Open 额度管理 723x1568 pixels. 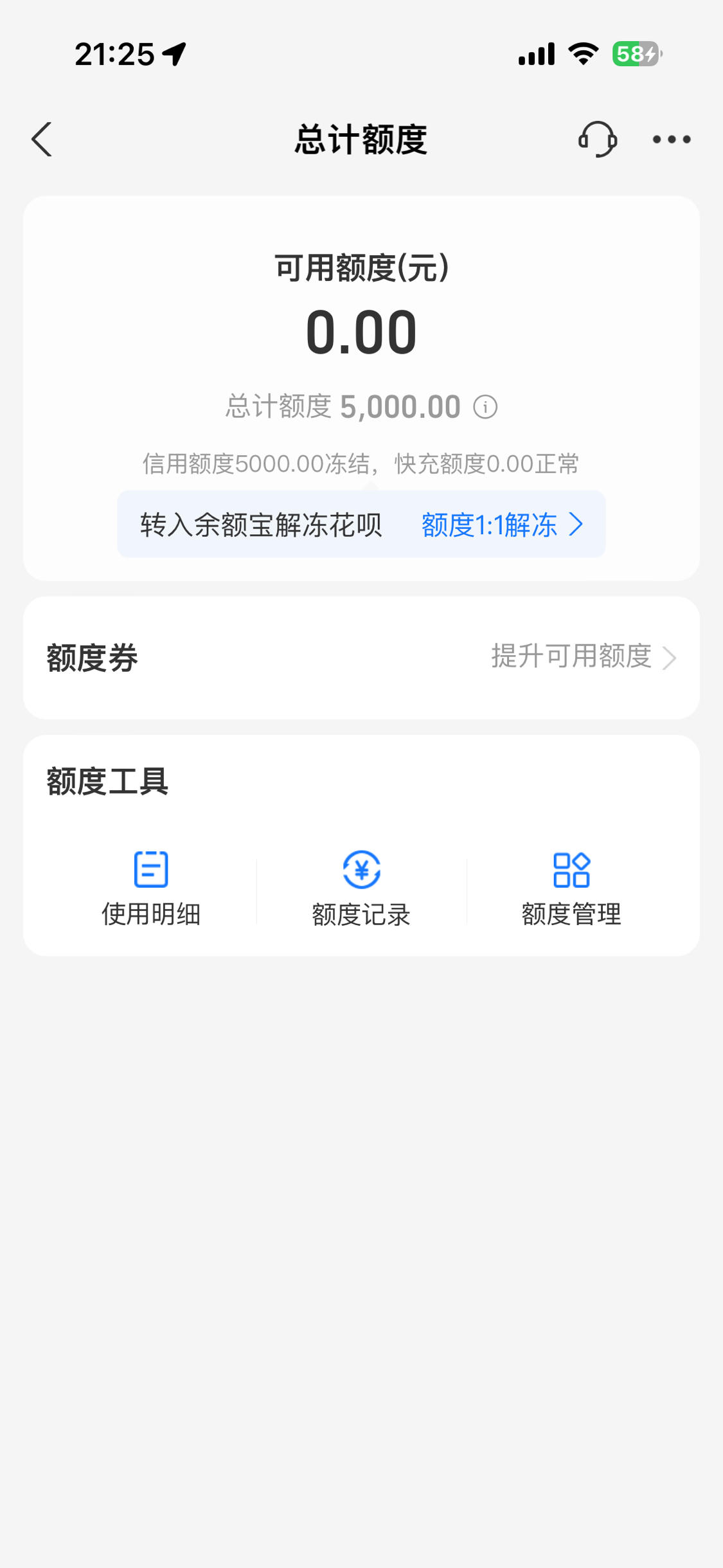click(x=571, y=888)
